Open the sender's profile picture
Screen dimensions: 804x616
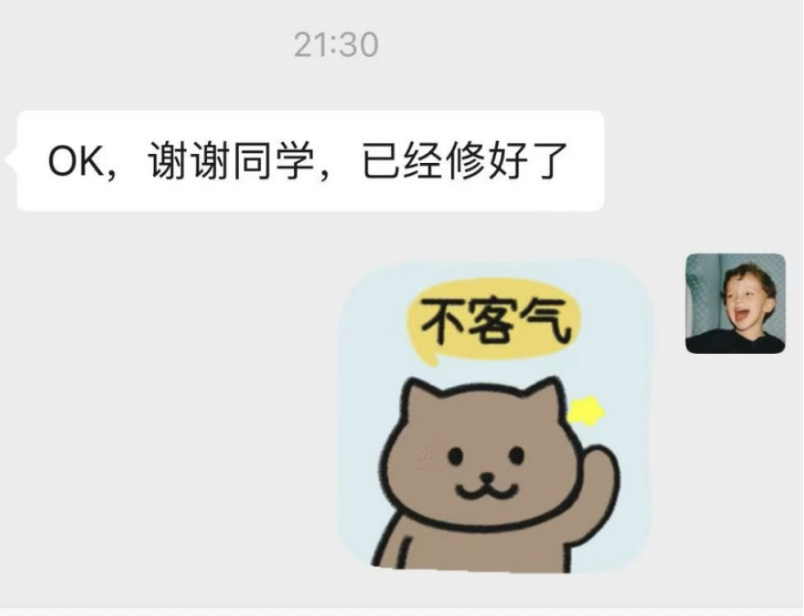(735, 303)
